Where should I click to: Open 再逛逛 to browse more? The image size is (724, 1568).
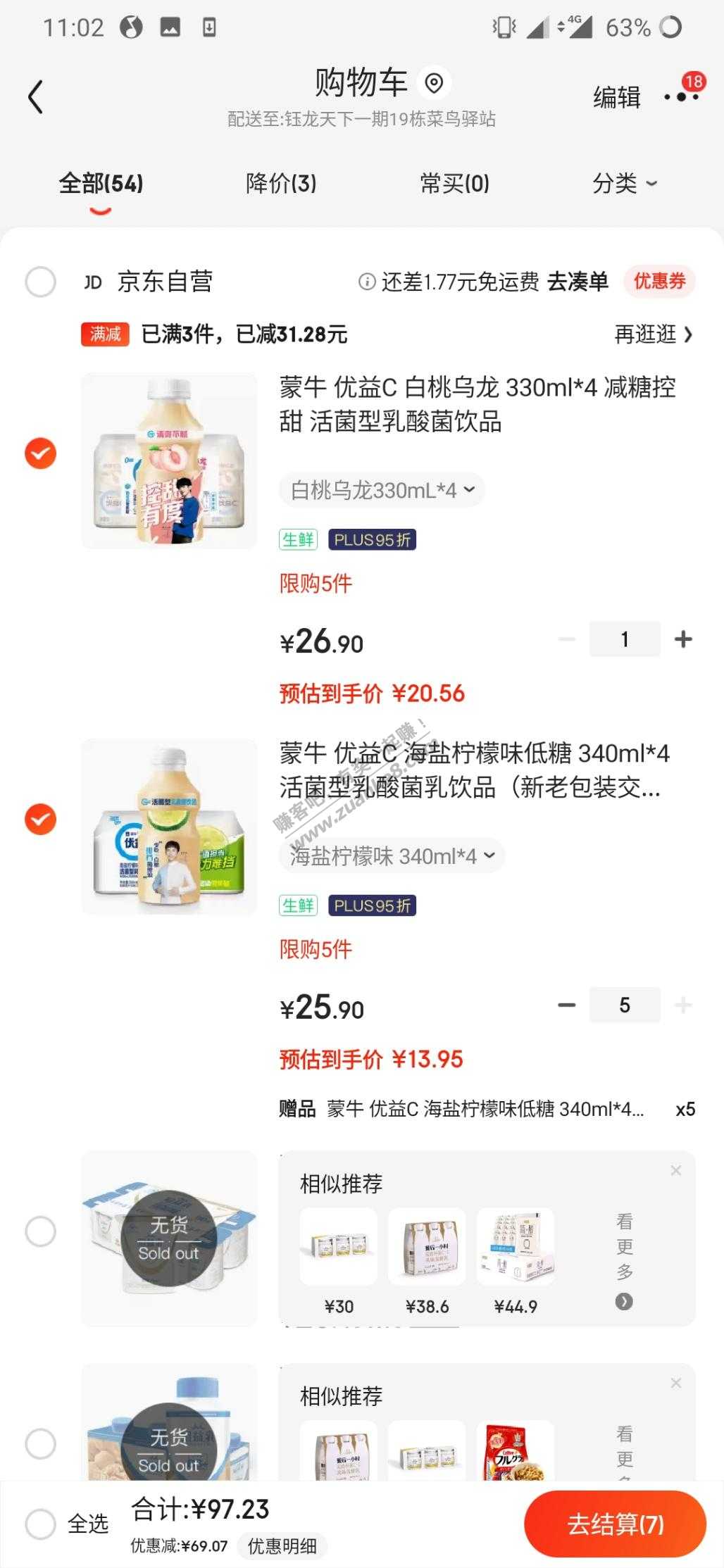653,334
